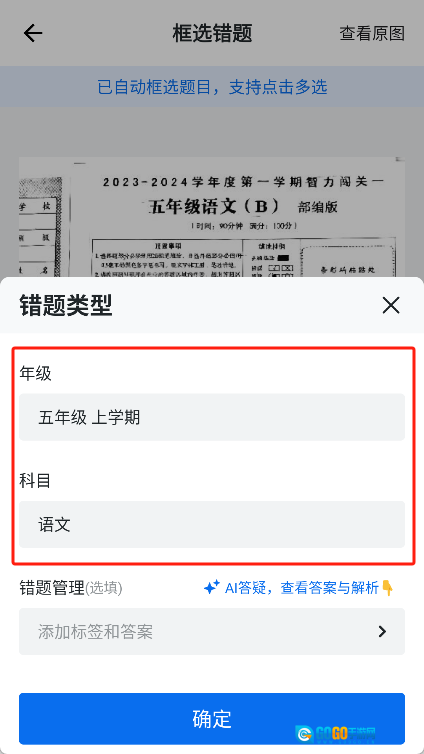The height and width of the screenshot is (754, 424).
Task: Confirm with the 确定 button
Action: tap(212, 718)
